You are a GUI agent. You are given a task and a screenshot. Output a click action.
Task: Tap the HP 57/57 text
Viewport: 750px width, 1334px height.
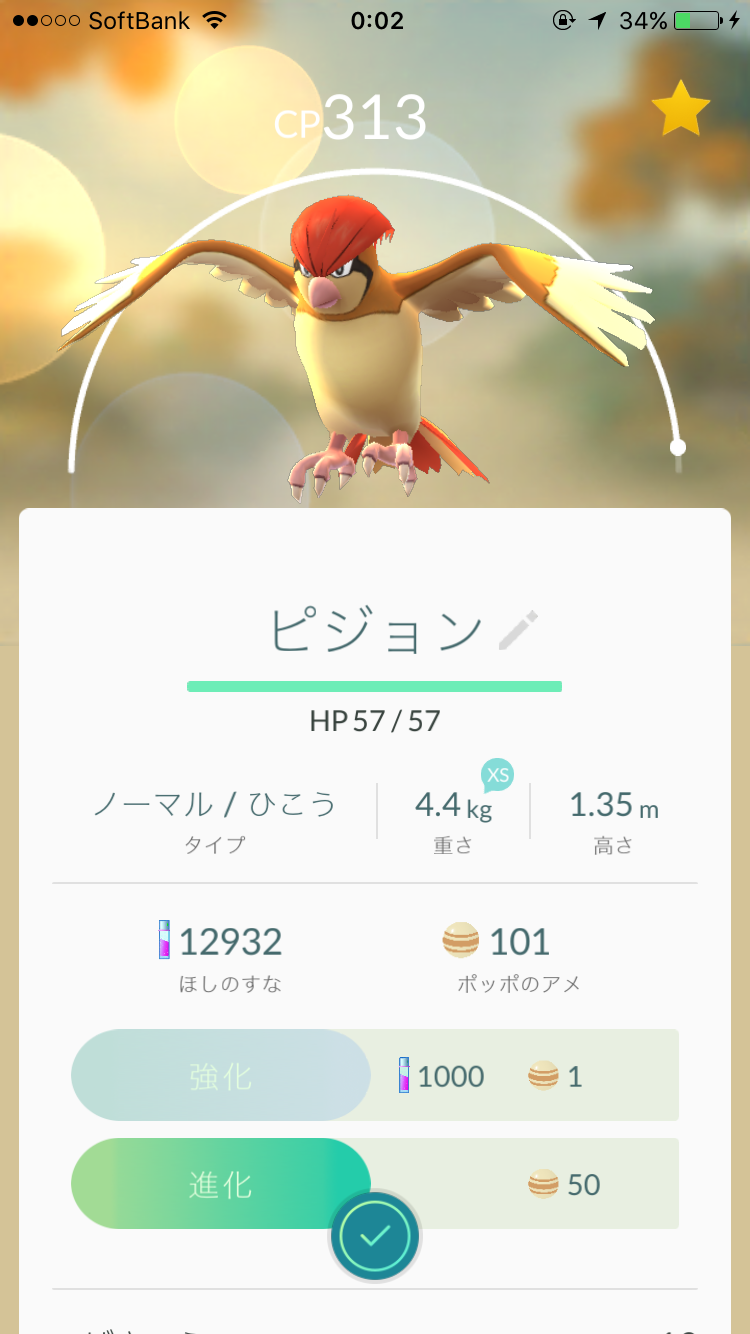[375, 722]
